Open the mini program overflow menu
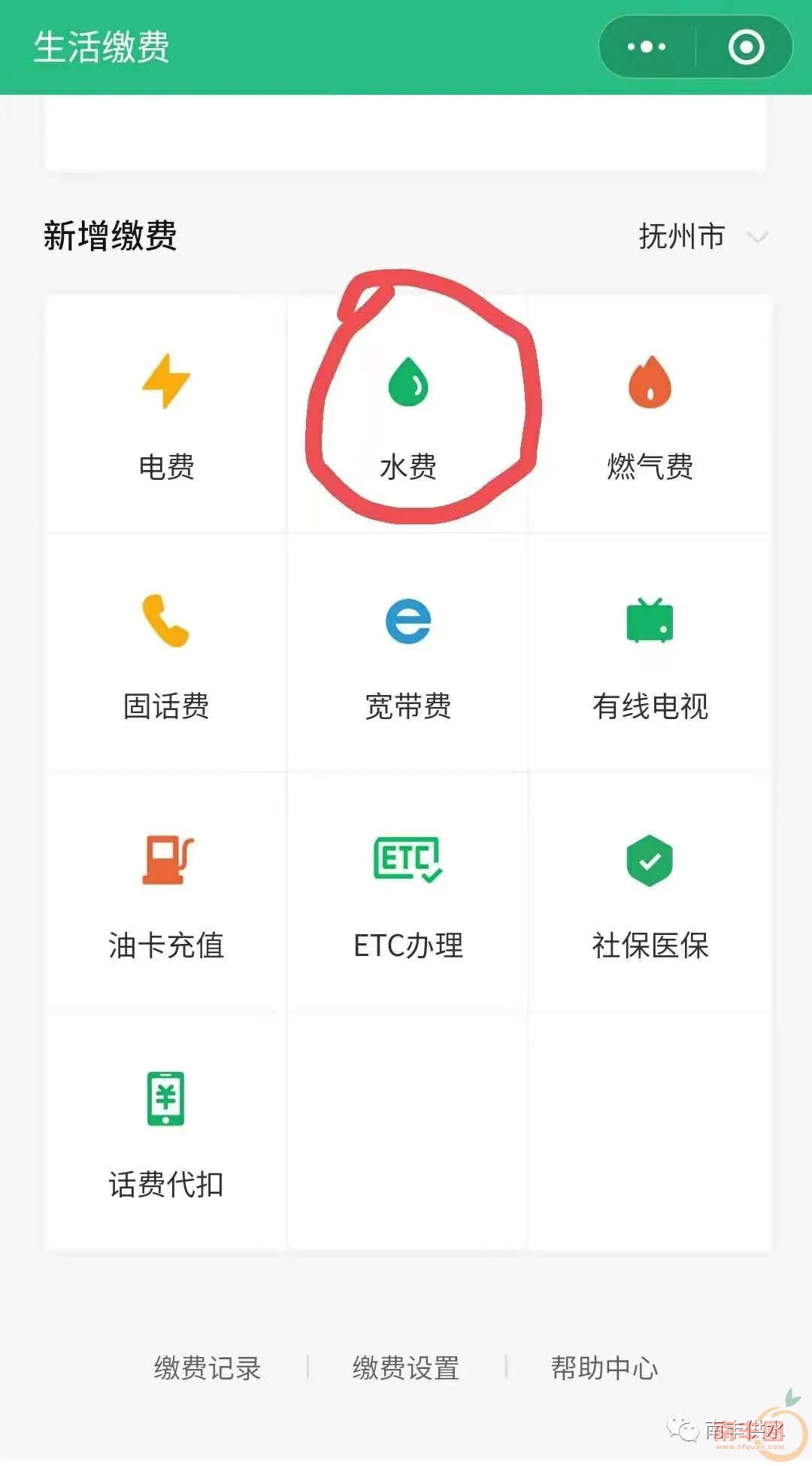The width and height of the screenshot is (812, 1466). click(647, 47)
